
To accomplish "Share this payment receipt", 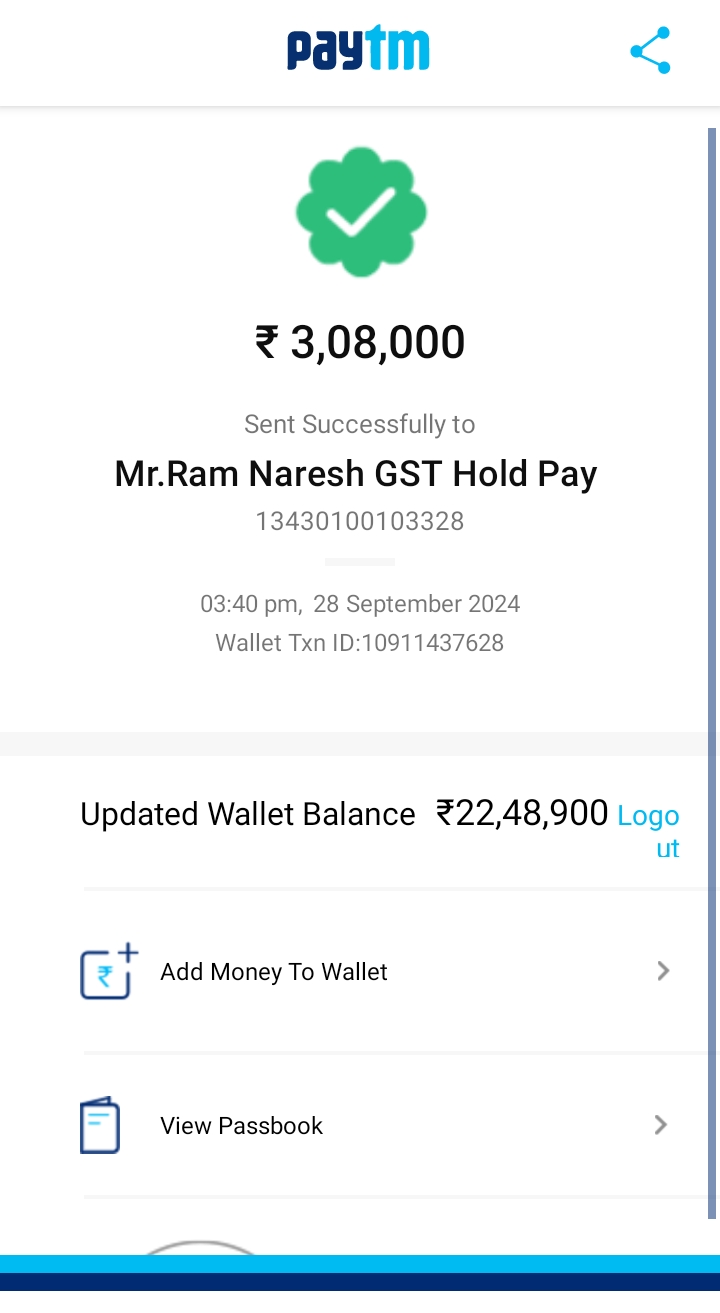I will (650, 51).
